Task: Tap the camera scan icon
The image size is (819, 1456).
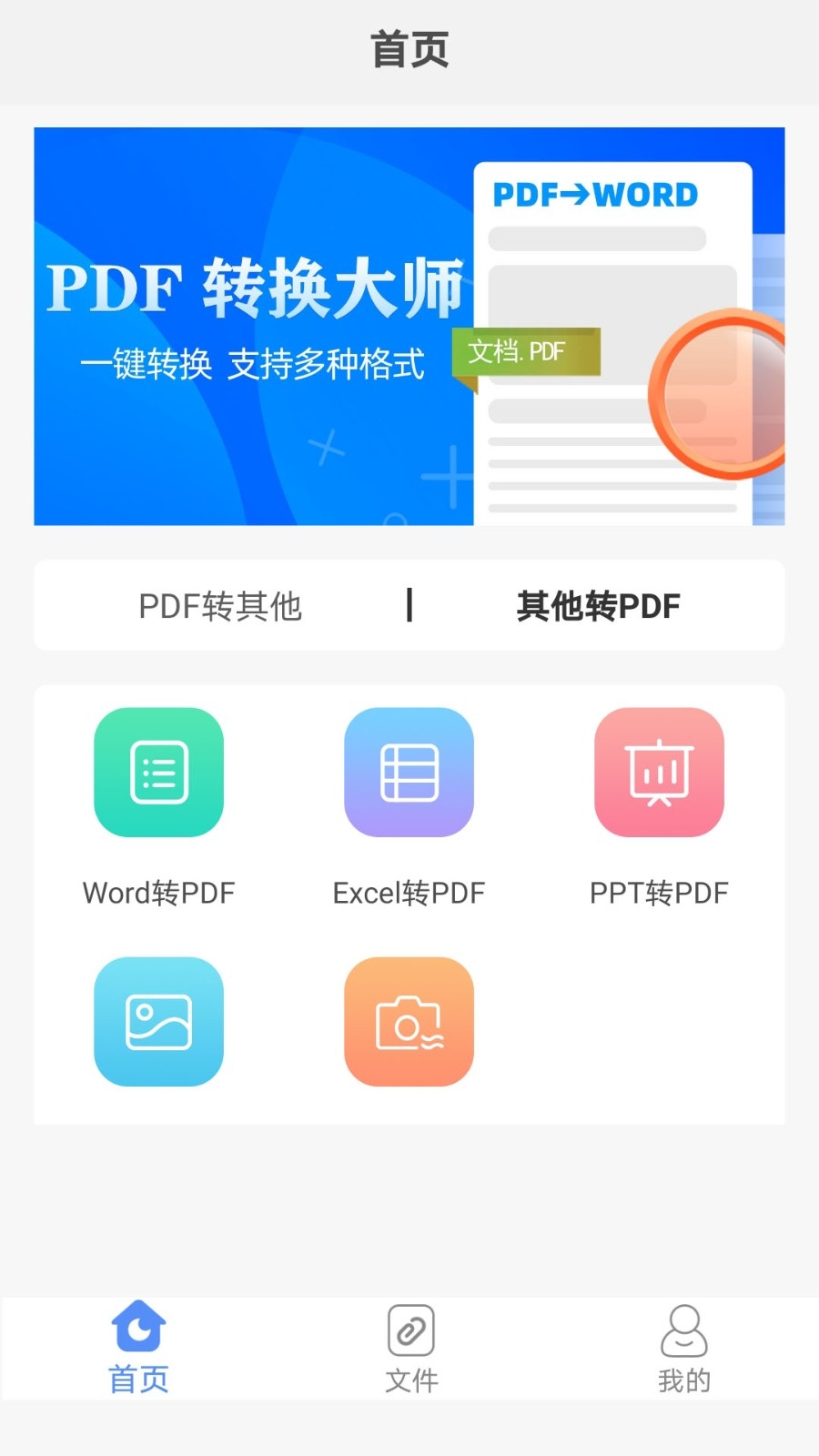Action: tap(409, 1021)
